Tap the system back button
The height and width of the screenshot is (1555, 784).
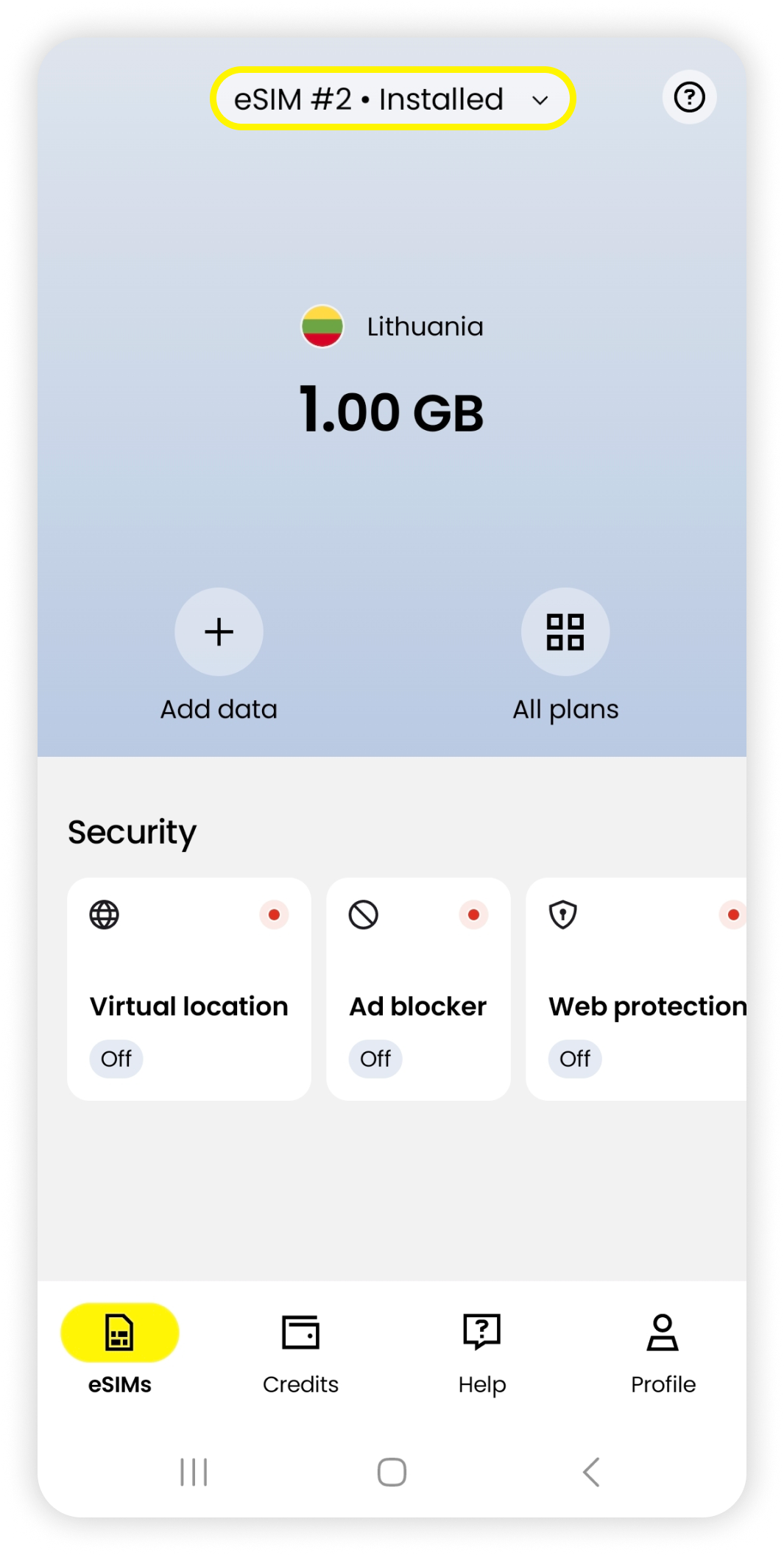[x=591, y=1472]
